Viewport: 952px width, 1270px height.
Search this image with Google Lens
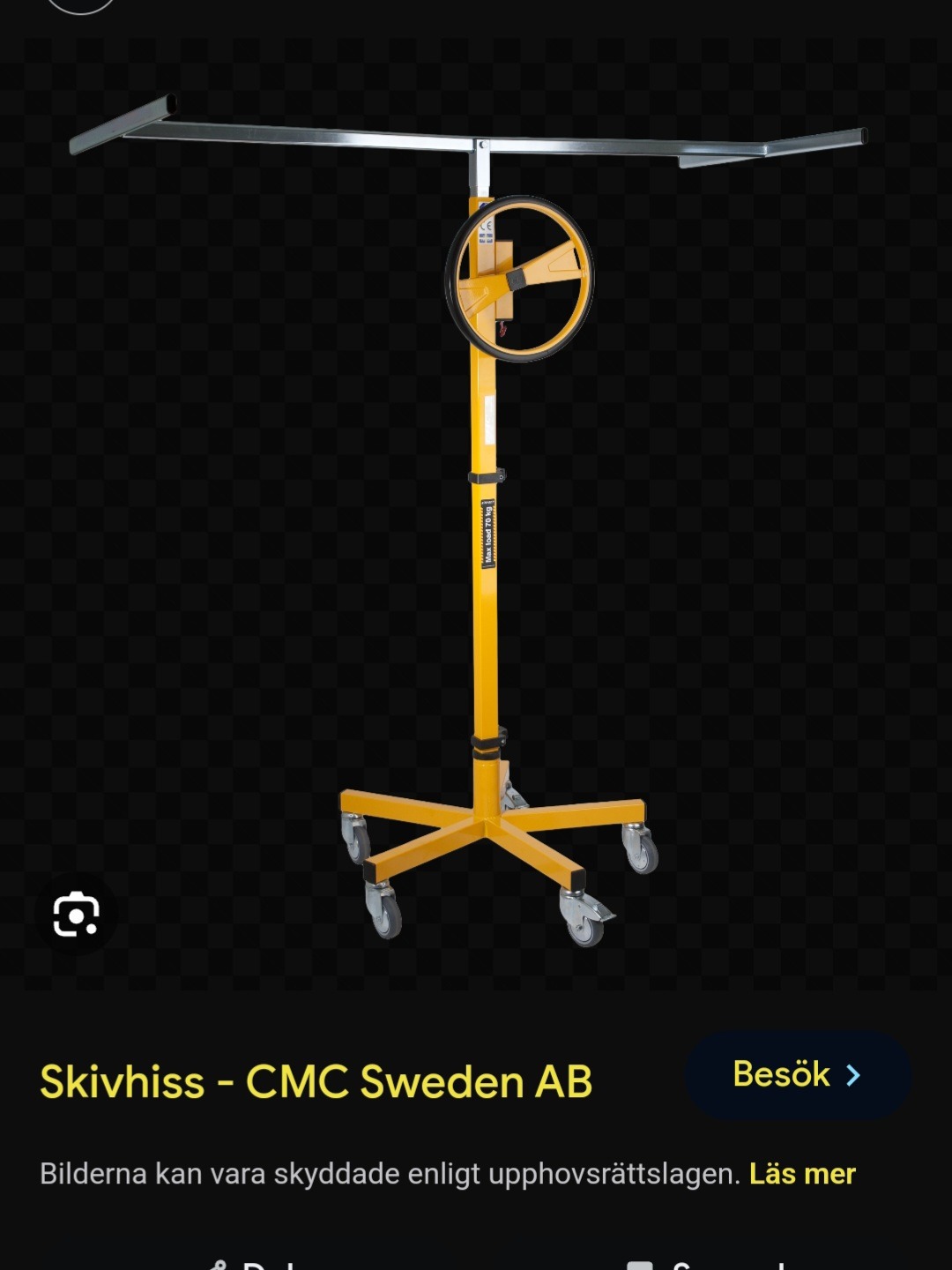tap(76, 915)
